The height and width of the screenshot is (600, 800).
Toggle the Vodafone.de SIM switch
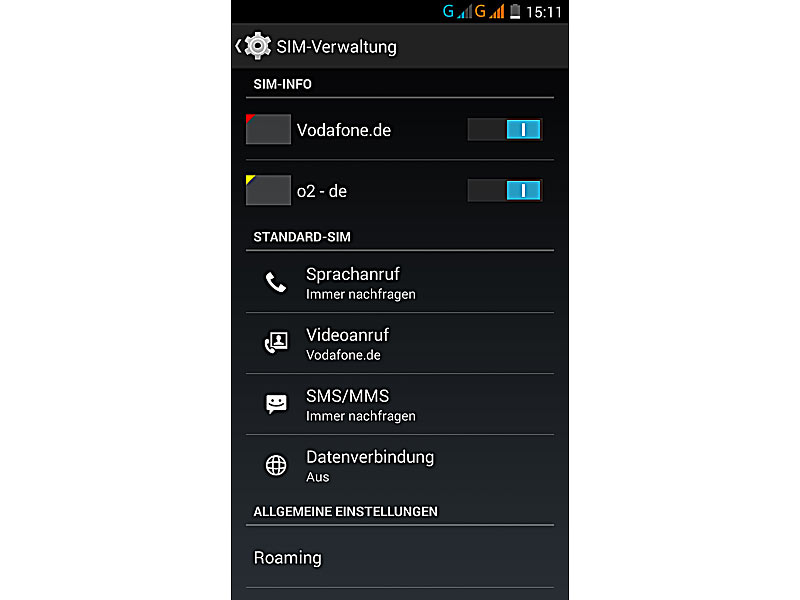point(504,129)
